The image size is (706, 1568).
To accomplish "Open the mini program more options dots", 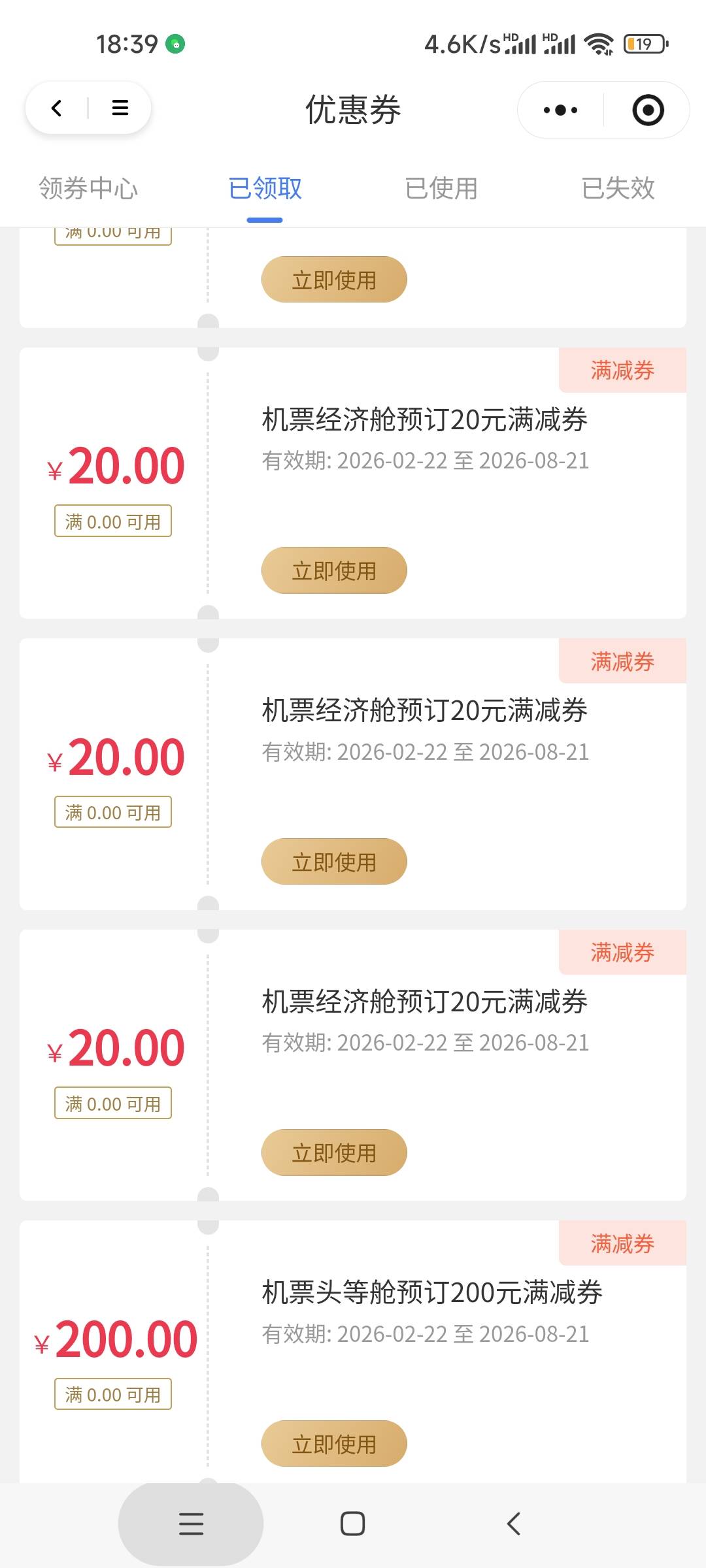I will tap(560, 110).
